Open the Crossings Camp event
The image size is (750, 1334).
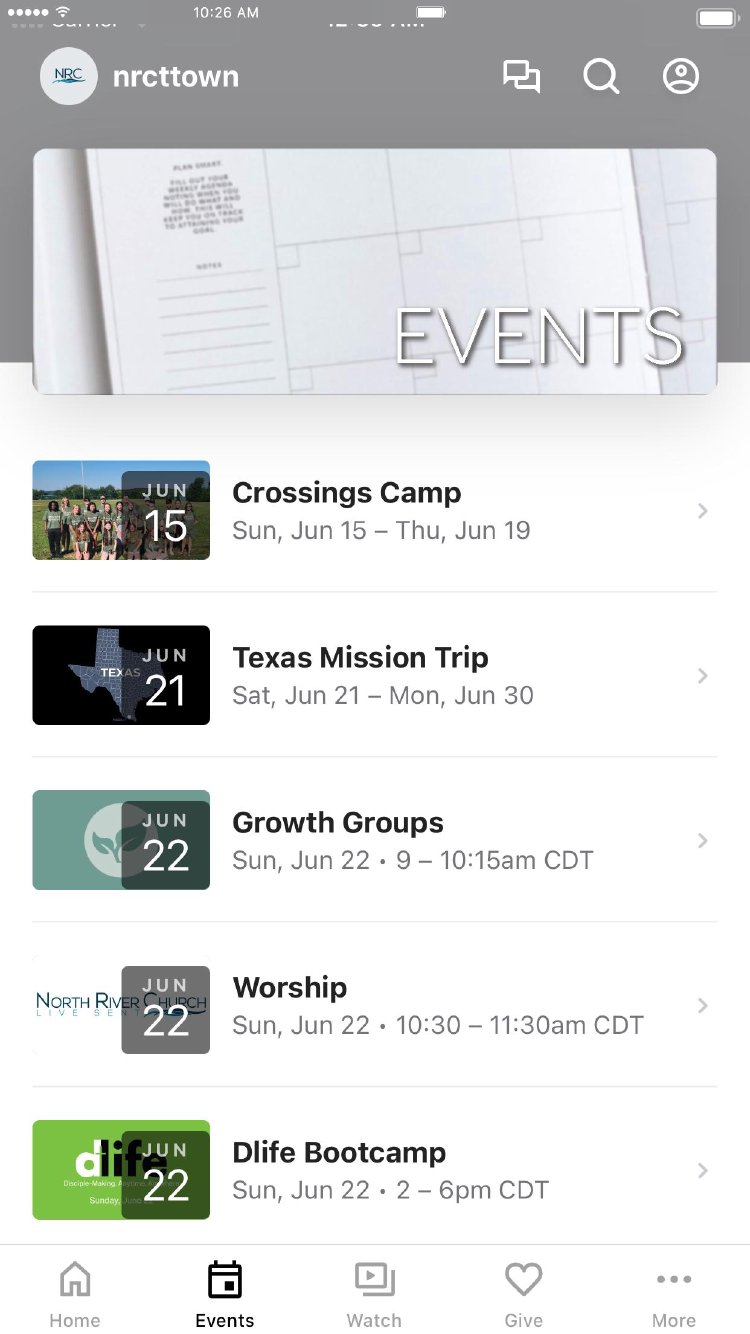pyautogui.click(x=374, y=510)
